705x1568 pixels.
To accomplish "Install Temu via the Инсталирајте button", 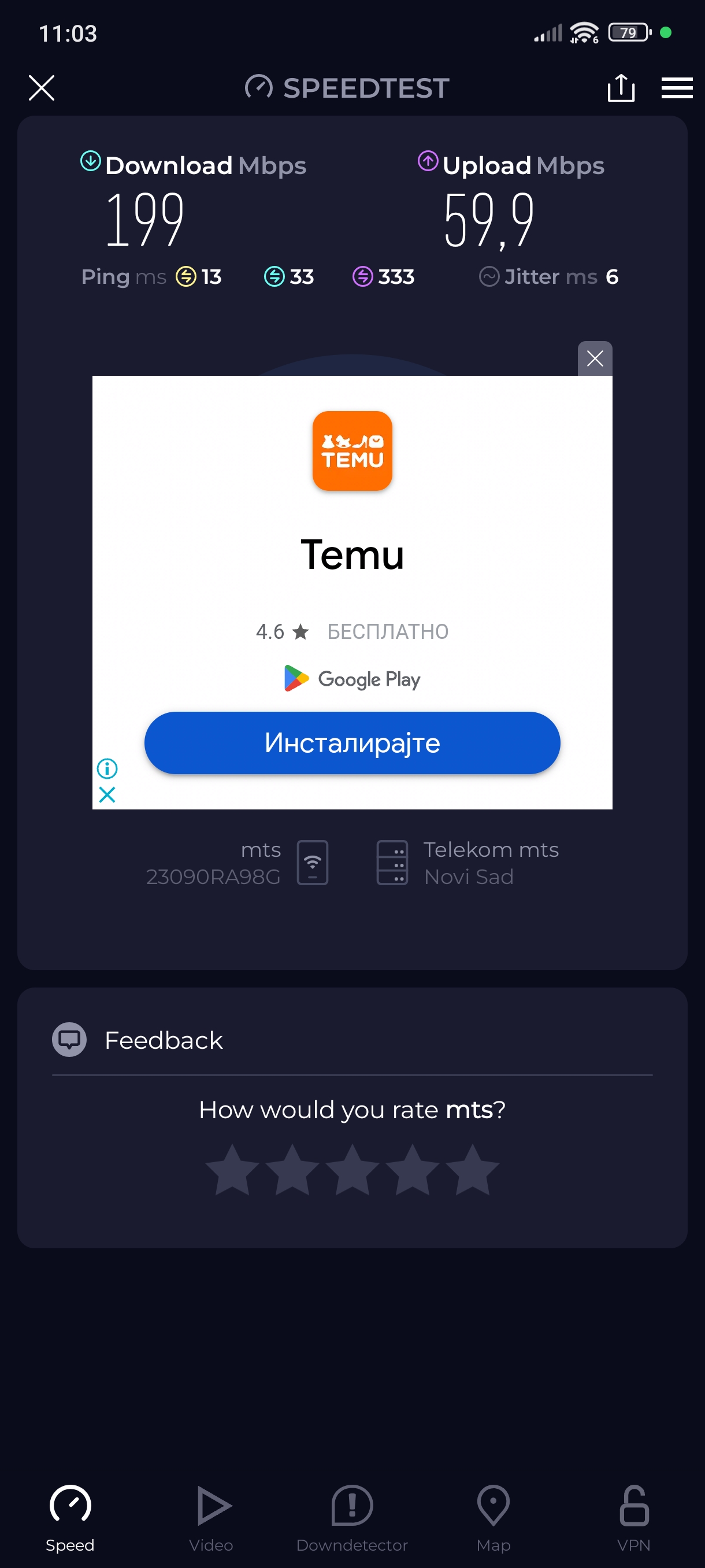I will tap(351, 742).
